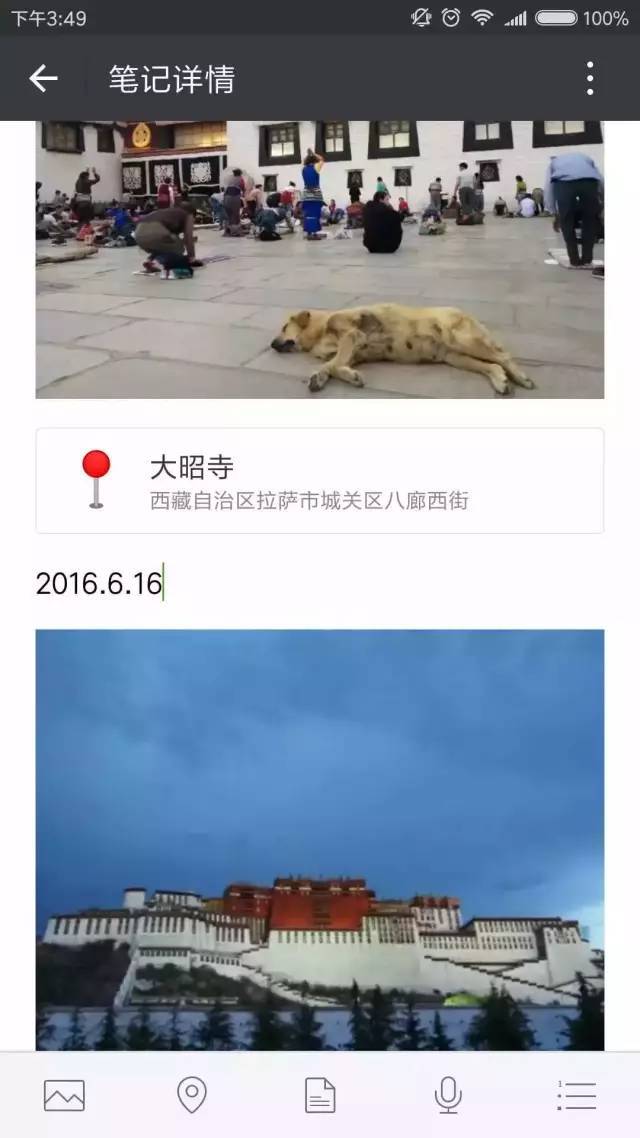This screenshot has height=1138, width=640.
Task: Open the temple square photo with the dog
Action: [320, 260]
